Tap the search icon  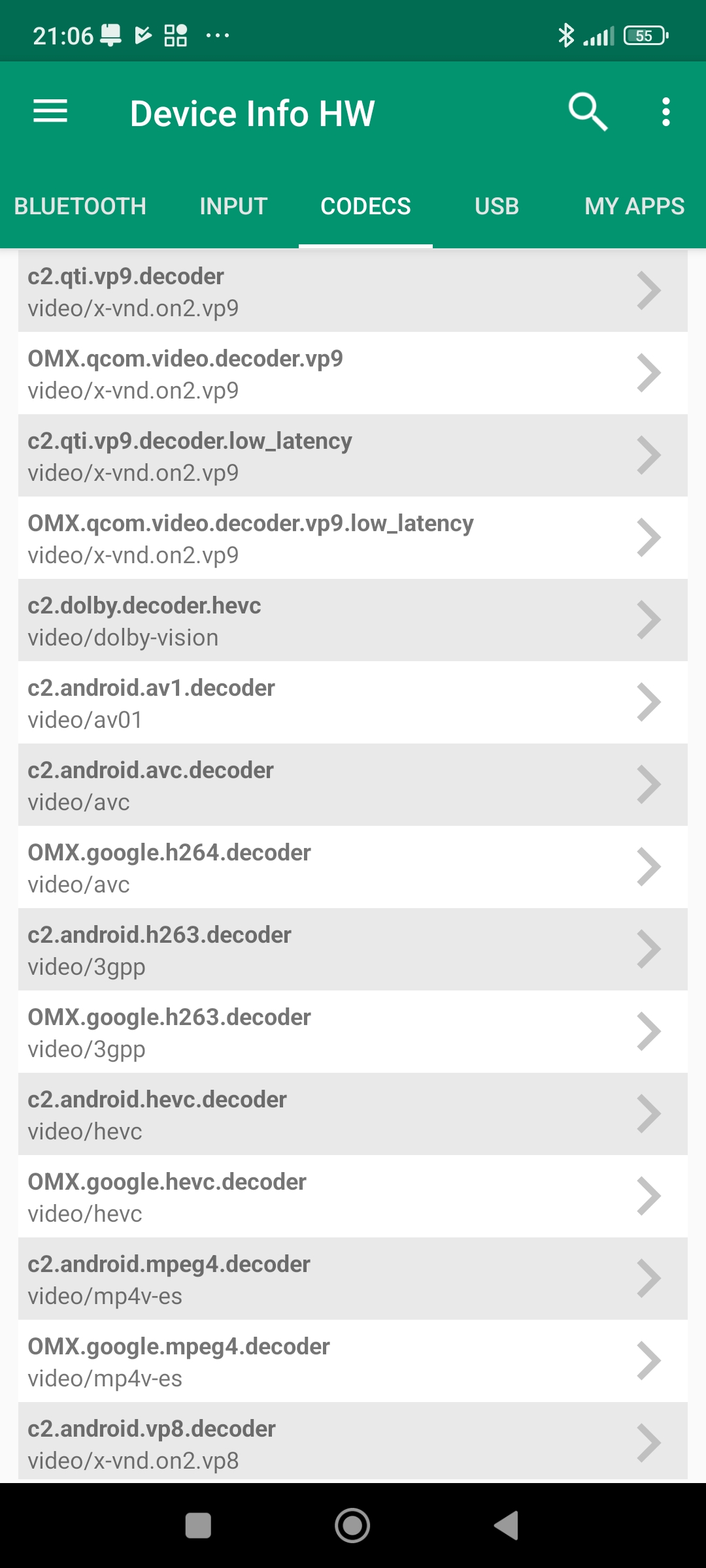coord(588,112)
